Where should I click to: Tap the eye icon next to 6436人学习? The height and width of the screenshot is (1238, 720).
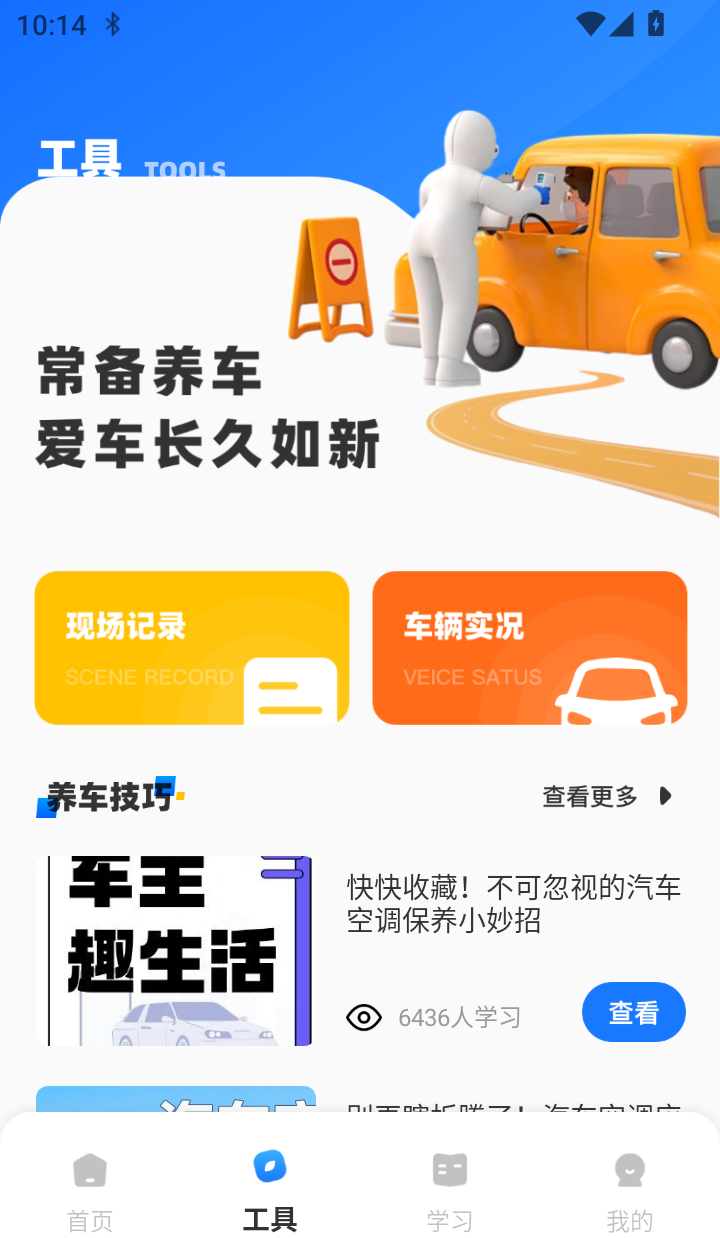[364, 1016]
